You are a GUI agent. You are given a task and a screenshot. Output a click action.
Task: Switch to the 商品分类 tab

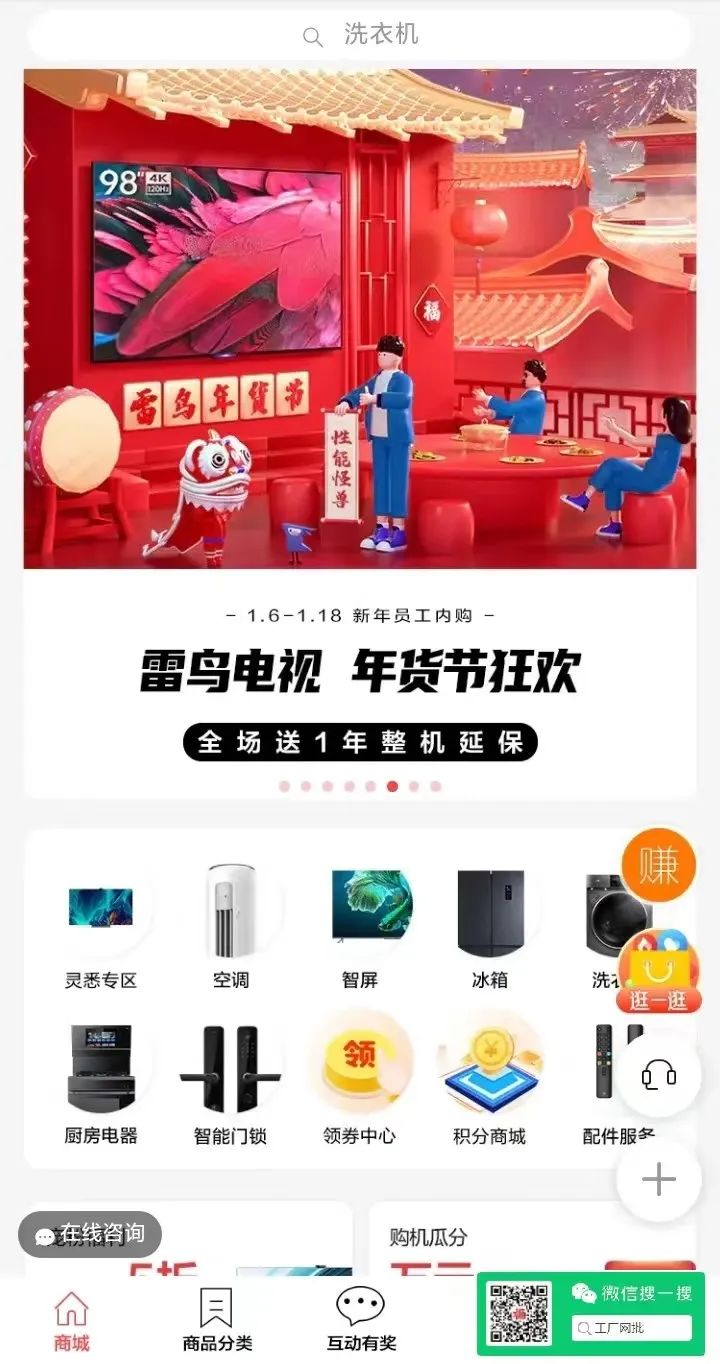pos(217,1320)
